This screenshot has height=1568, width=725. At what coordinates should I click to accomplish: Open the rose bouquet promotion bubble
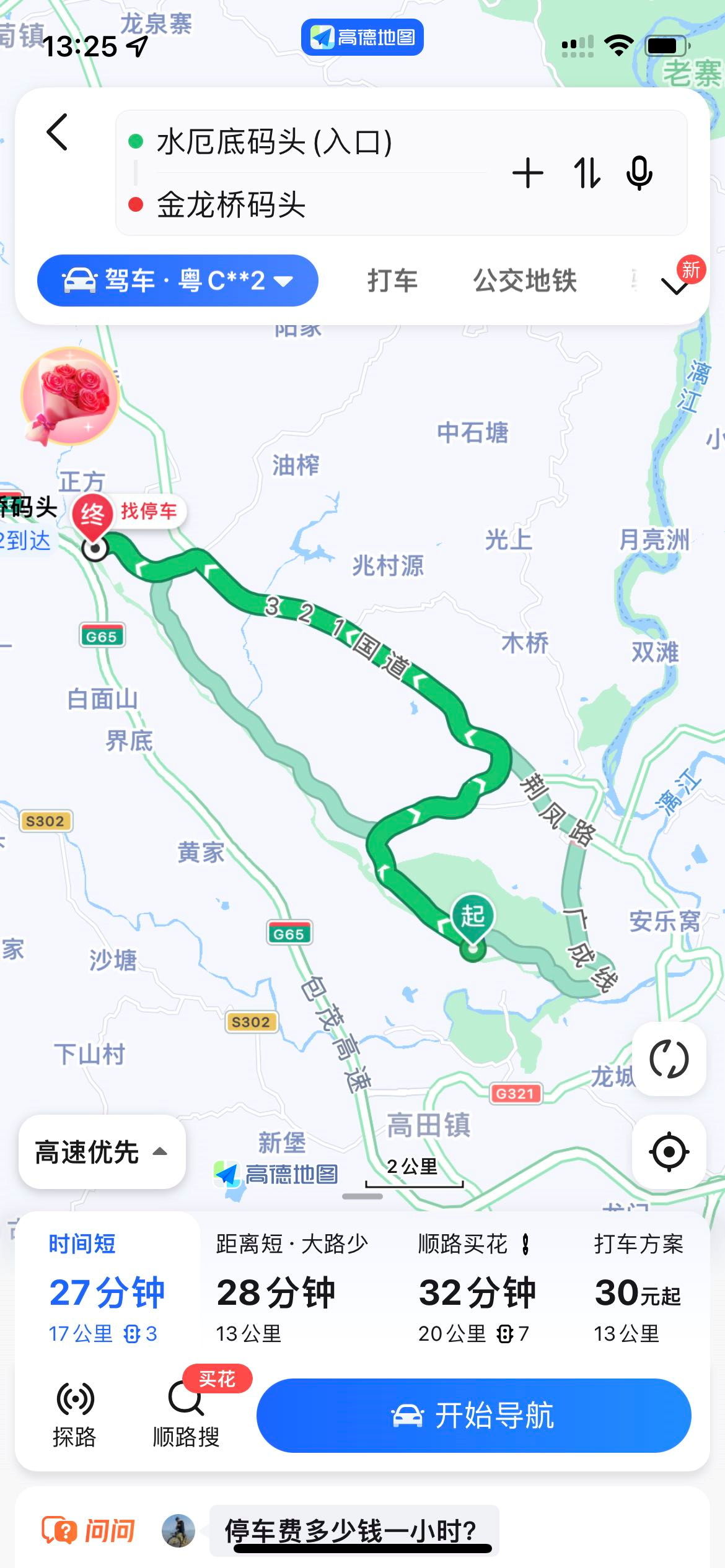pos(69,395)
